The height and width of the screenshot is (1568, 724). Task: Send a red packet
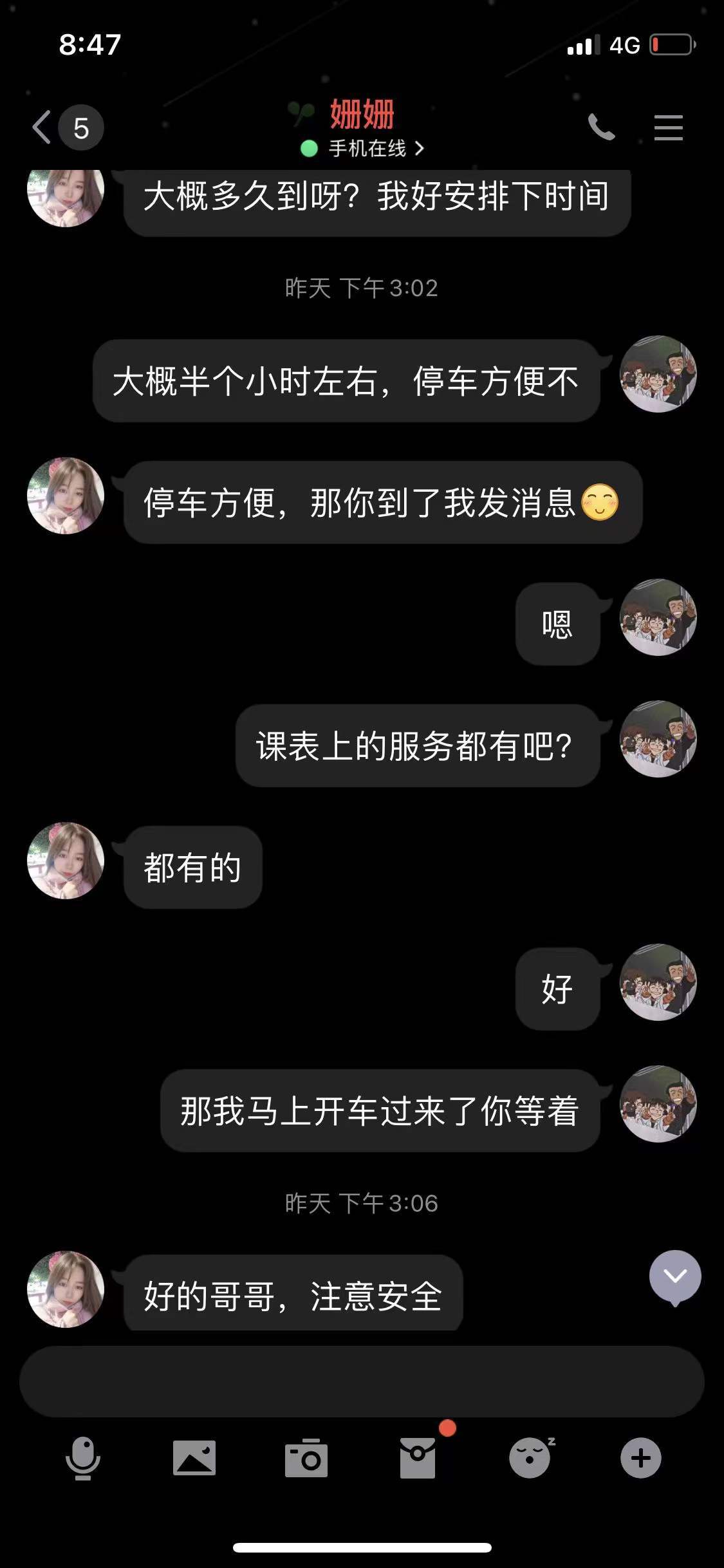coord(418,1459)
